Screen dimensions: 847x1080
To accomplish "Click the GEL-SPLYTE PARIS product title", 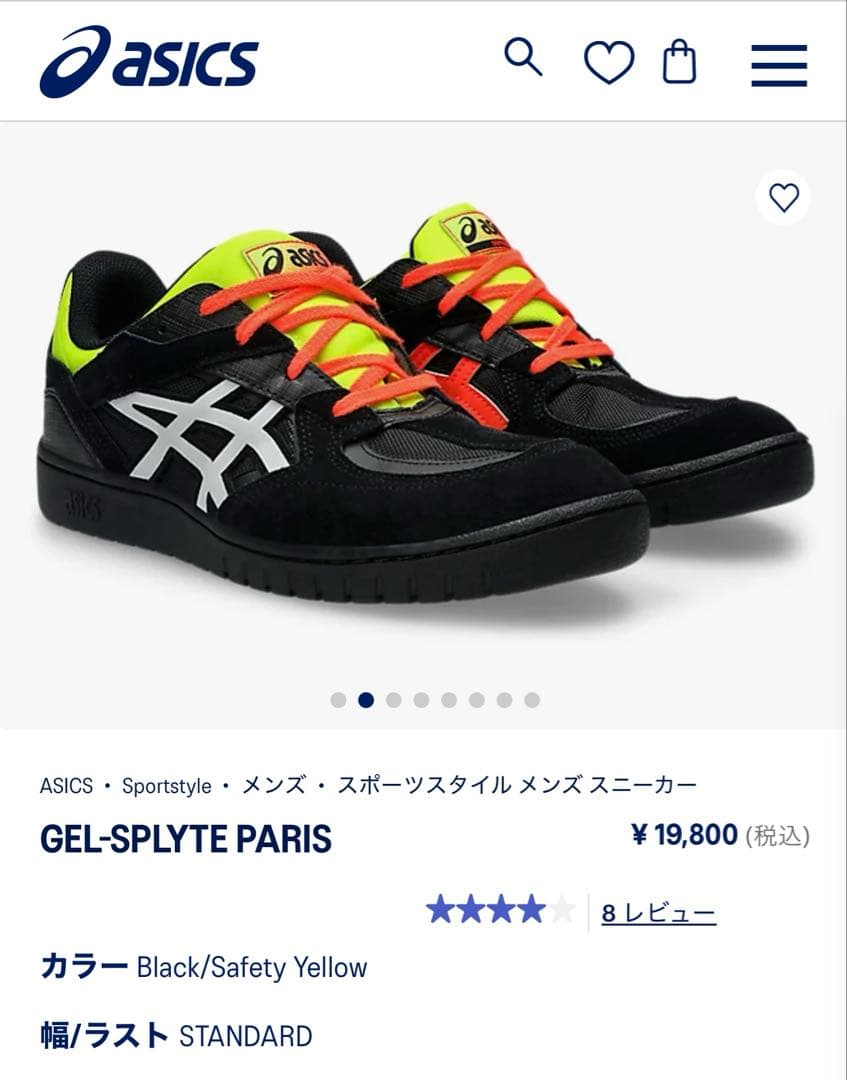I will tap(189, 841).
